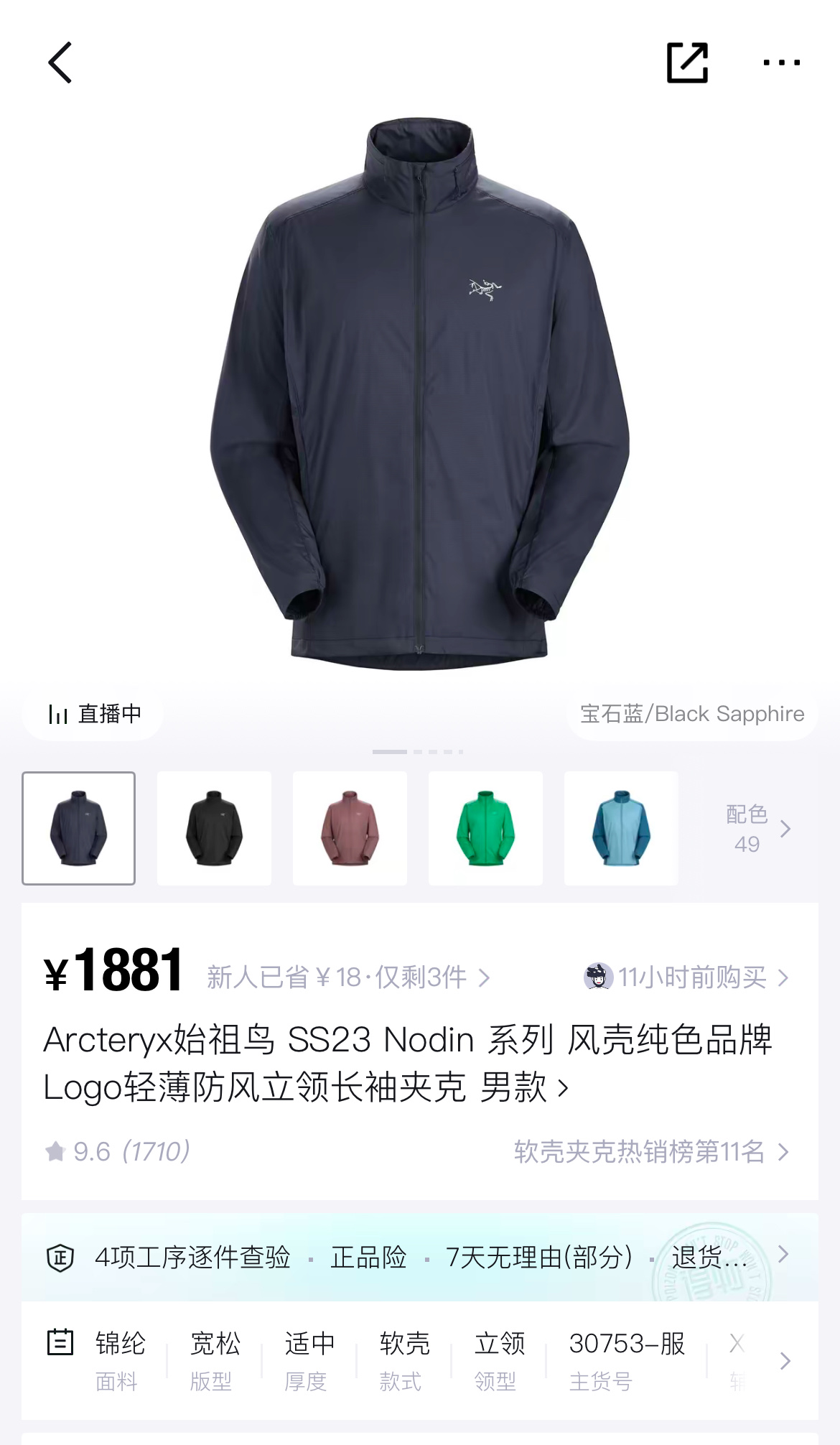Go back to the previous page

pyautogui.click(x=60, y=62)
